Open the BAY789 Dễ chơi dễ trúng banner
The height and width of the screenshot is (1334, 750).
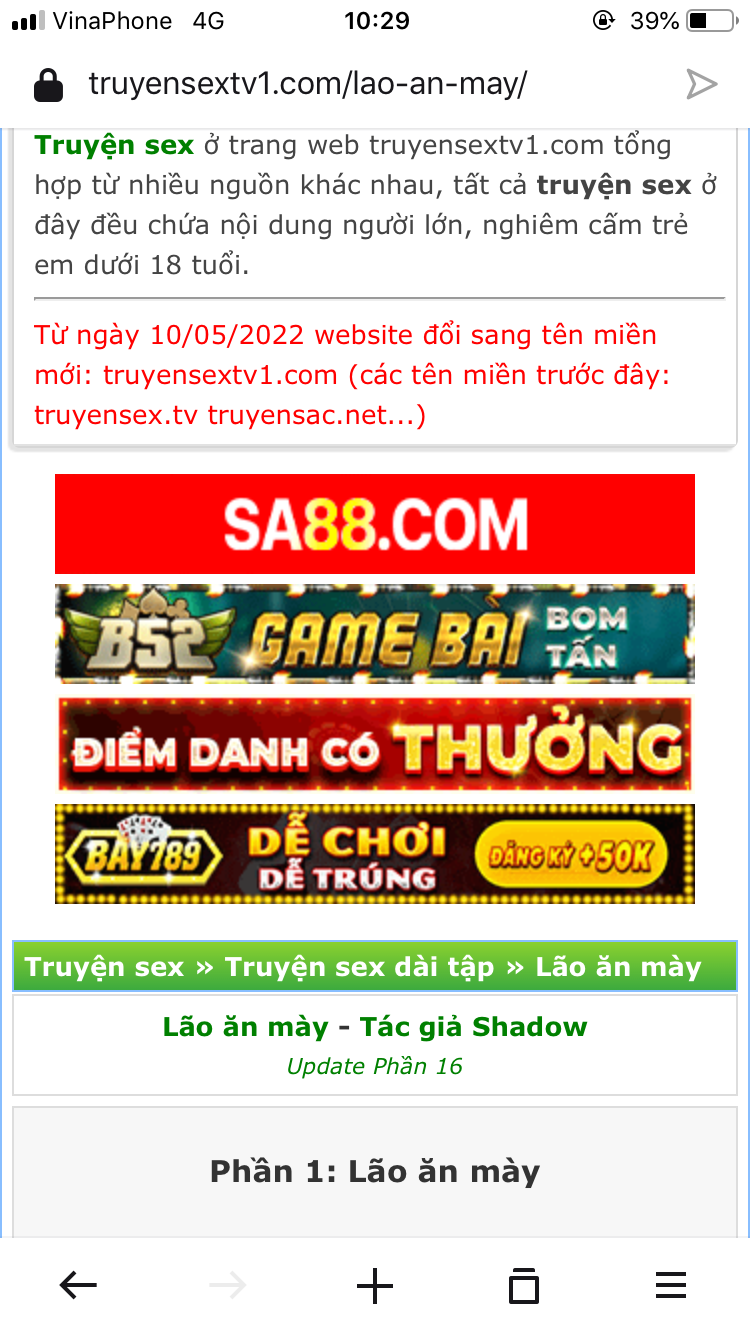click(374, 854)
